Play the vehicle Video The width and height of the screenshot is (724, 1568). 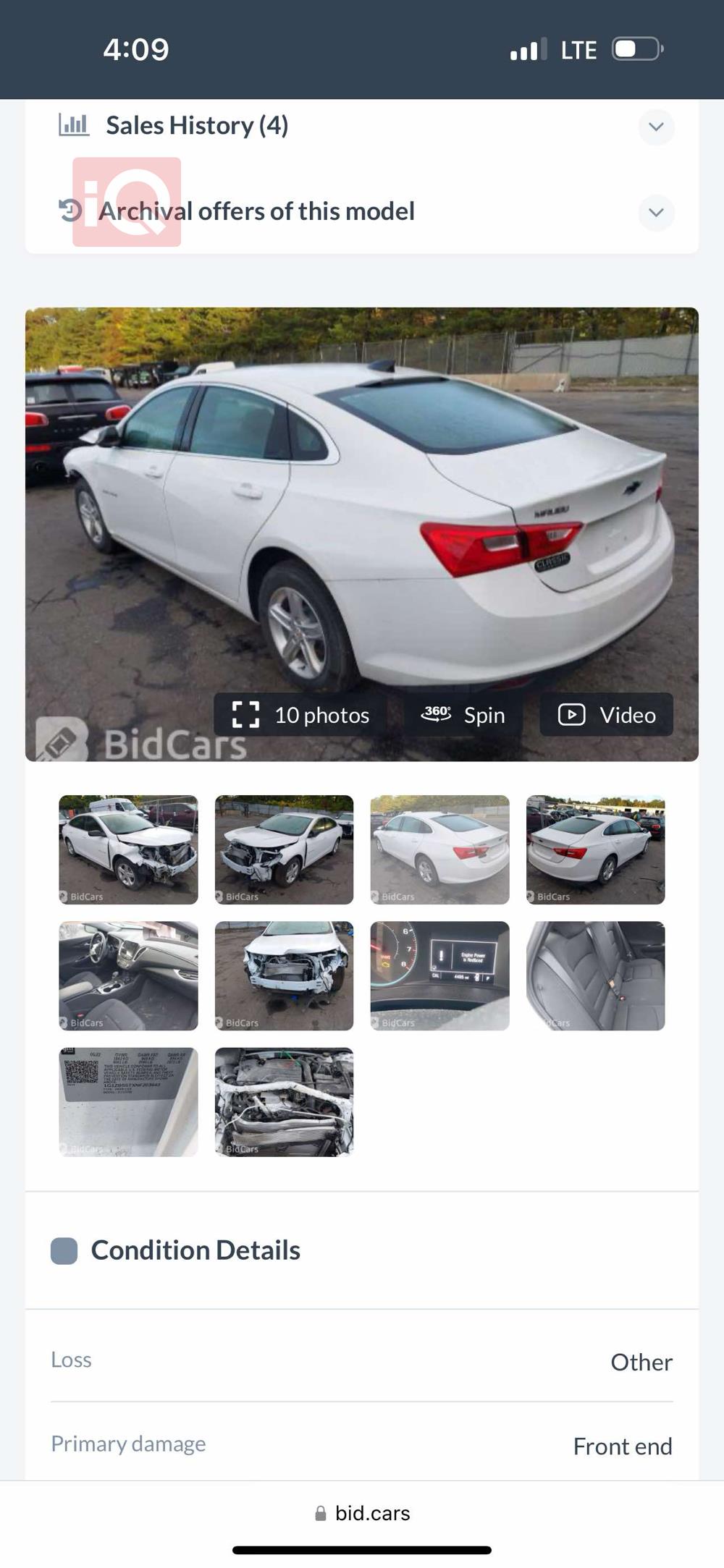[607, 715]
